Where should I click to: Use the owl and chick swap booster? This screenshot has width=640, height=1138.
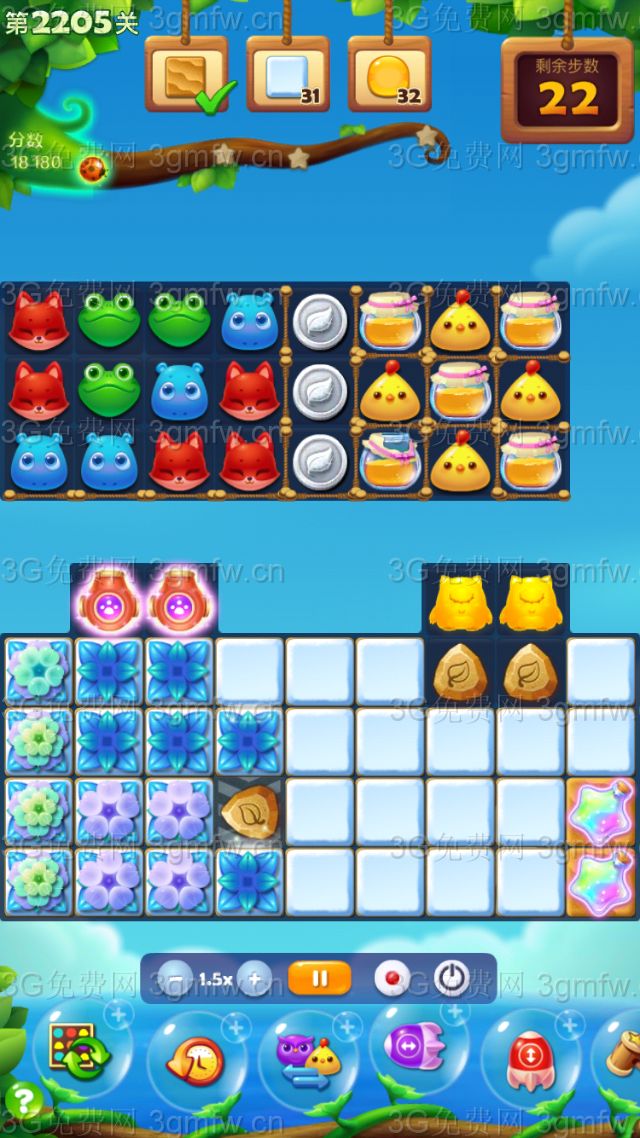pyautogui.click(x=308, y=1062)
